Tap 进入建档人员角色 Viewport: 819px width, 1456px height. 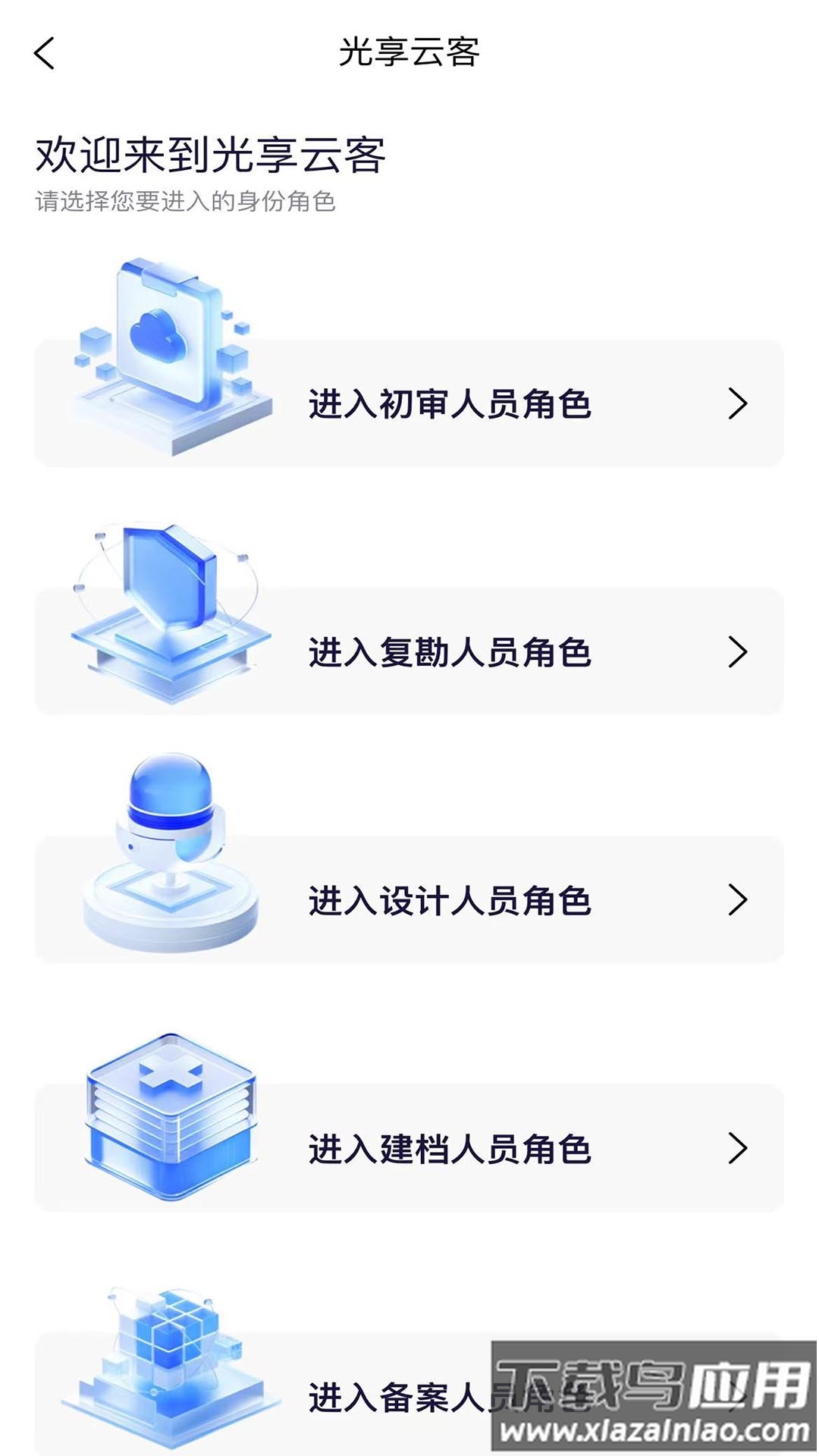pyautogui.click(x=453, y=1150)
